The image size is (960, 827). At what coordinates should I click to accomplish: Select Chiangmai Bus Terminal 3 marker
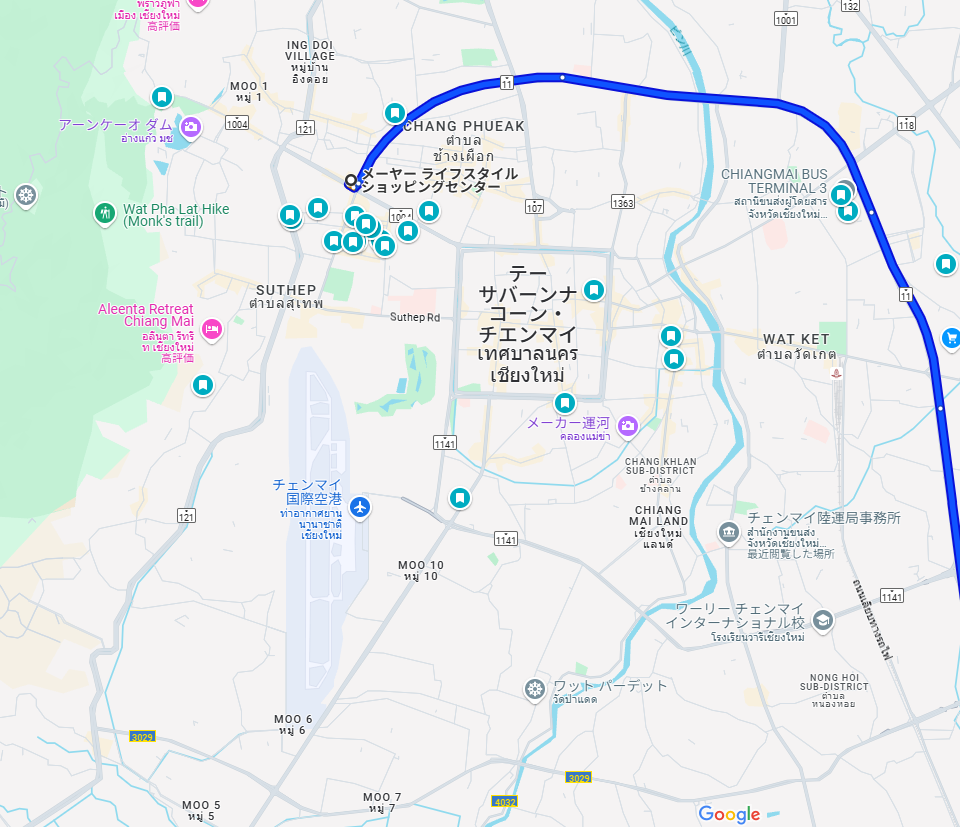click(845, 188)
